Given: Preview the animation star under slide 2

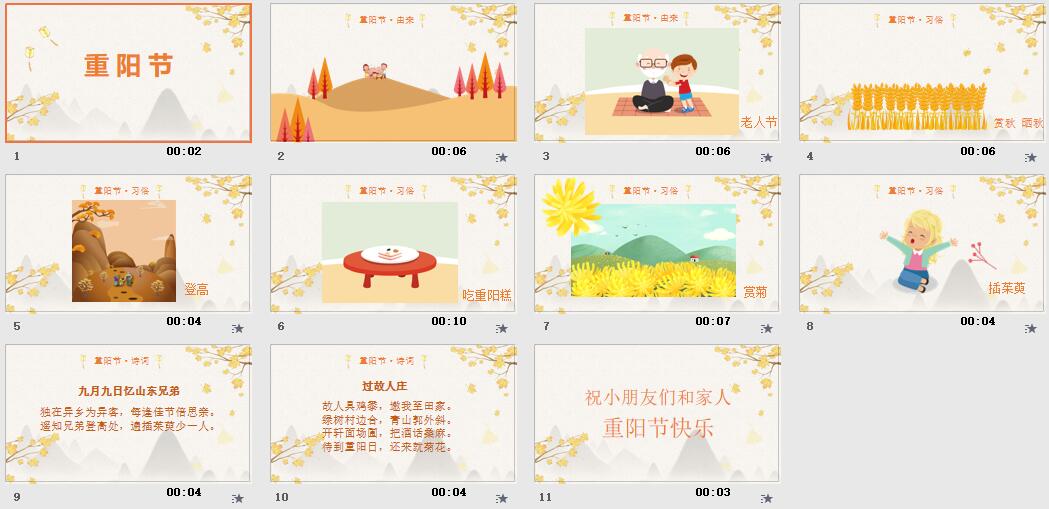Looking at the screenshot, I should click(x=502, y=158).
